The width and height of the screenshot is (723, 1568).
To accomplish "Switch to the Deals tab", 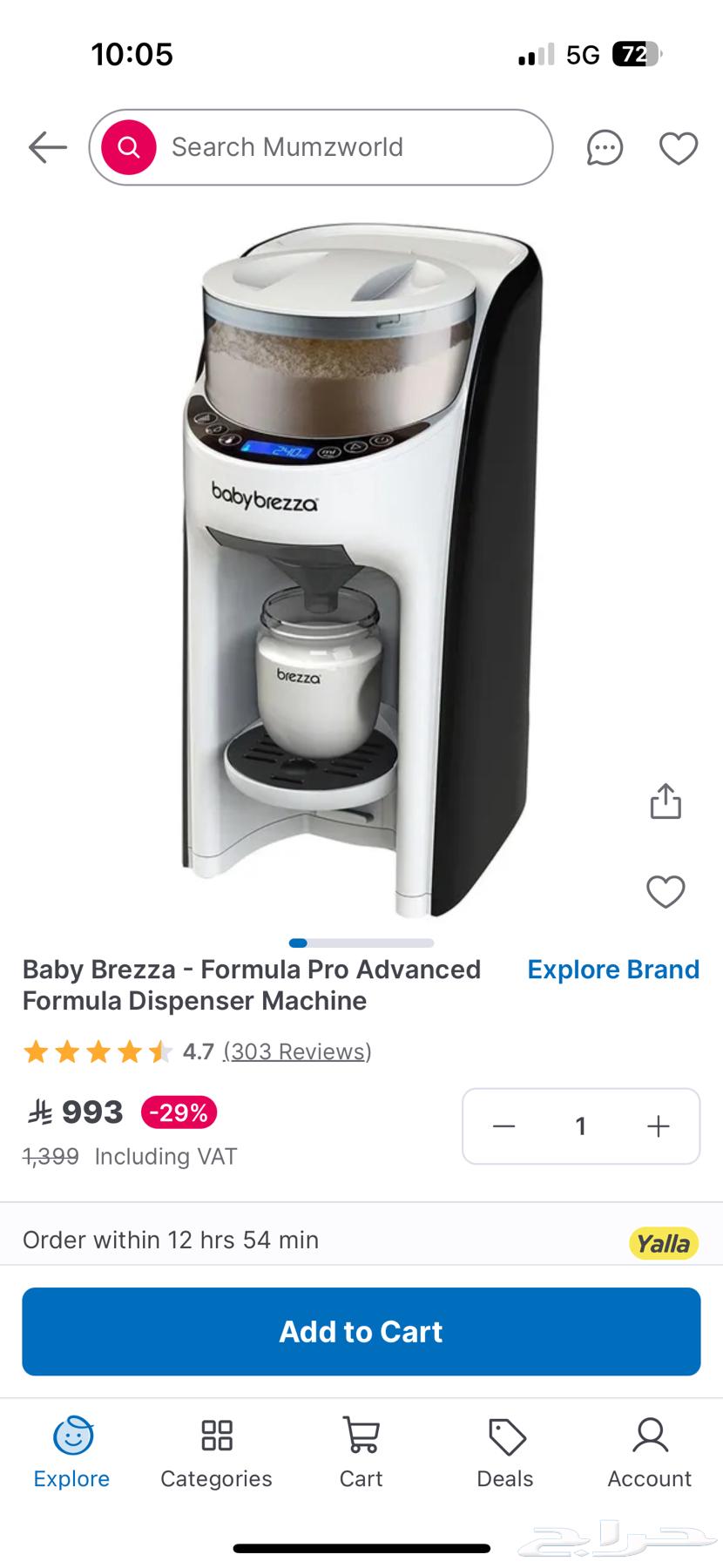I will coord(505,1453).
